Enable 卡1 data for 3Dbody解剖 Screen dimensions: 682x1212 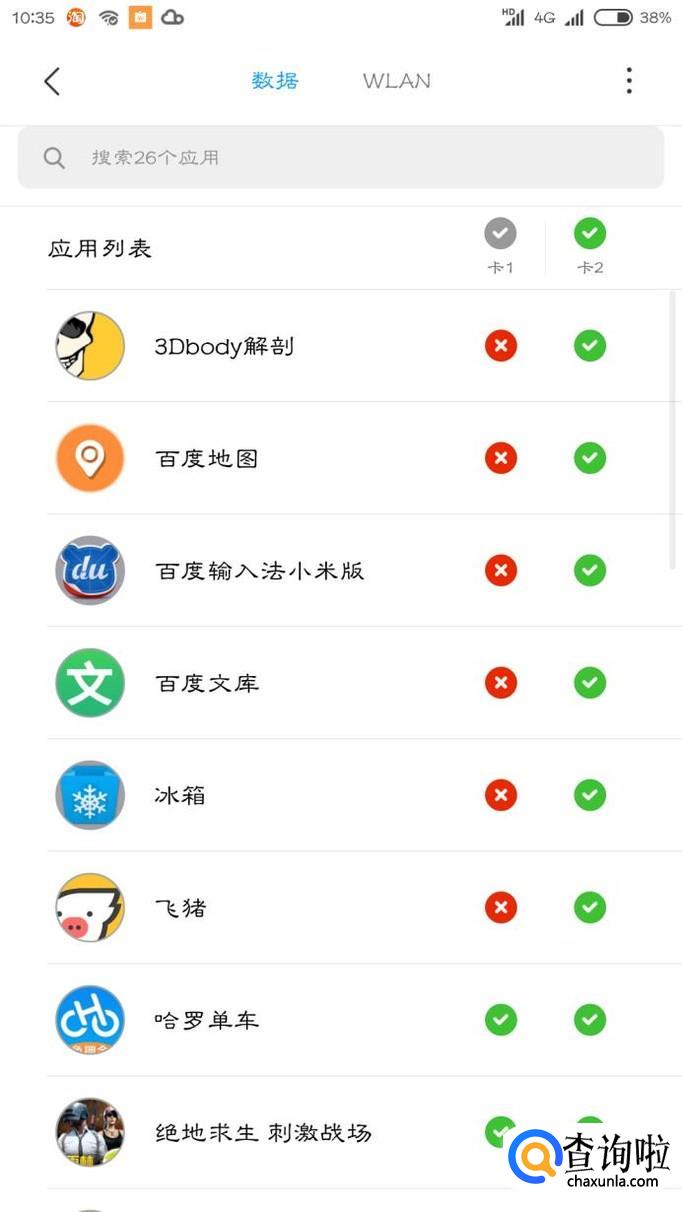[x=501, y=346]
